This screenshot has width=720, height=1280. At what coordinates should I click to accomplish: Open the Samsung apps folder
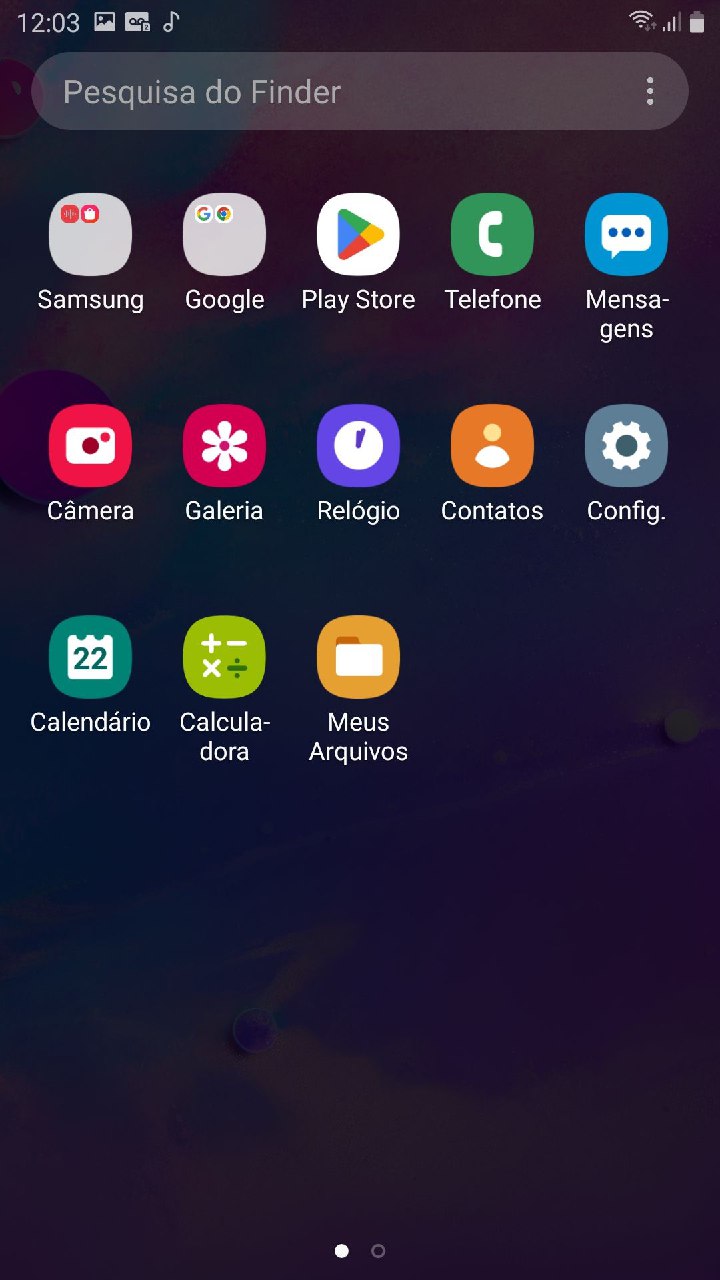pyautogui.click(x=90, y=234)
